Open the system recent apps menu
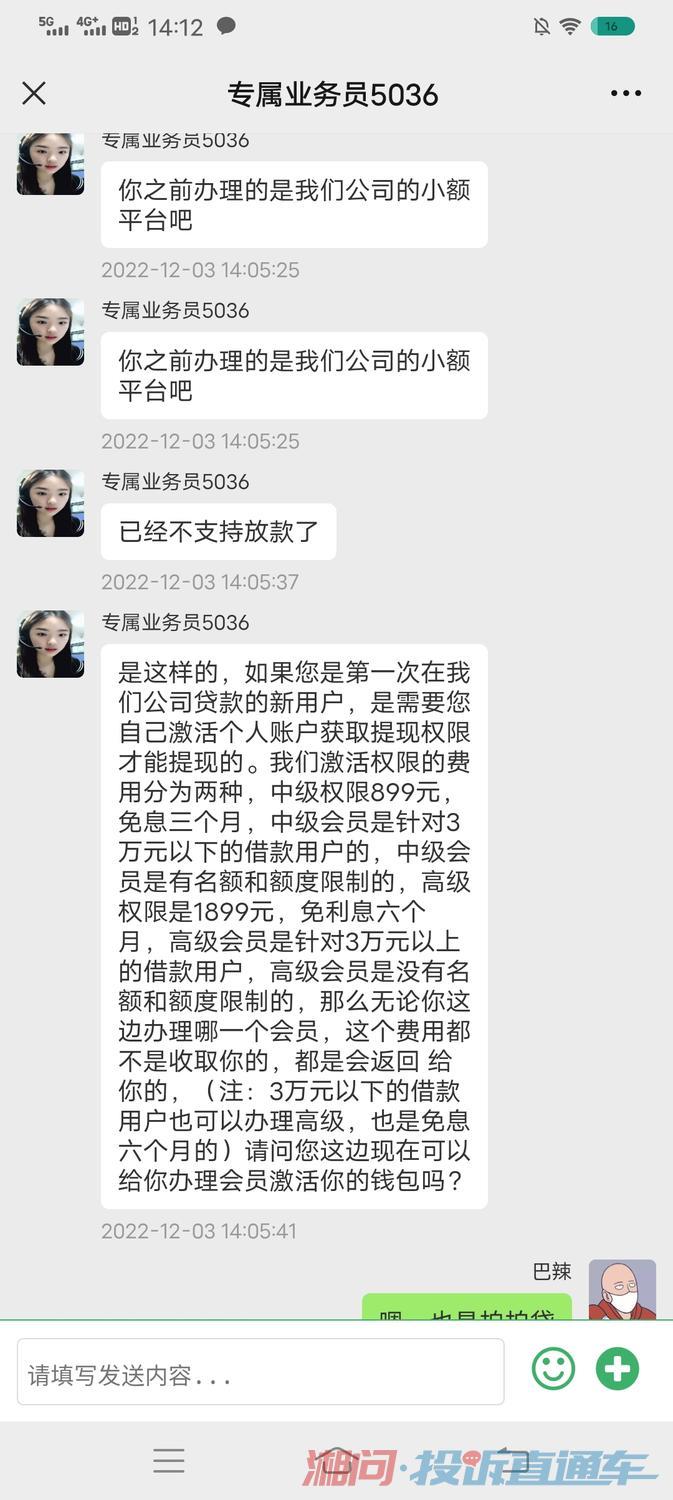 (169, 1461)
